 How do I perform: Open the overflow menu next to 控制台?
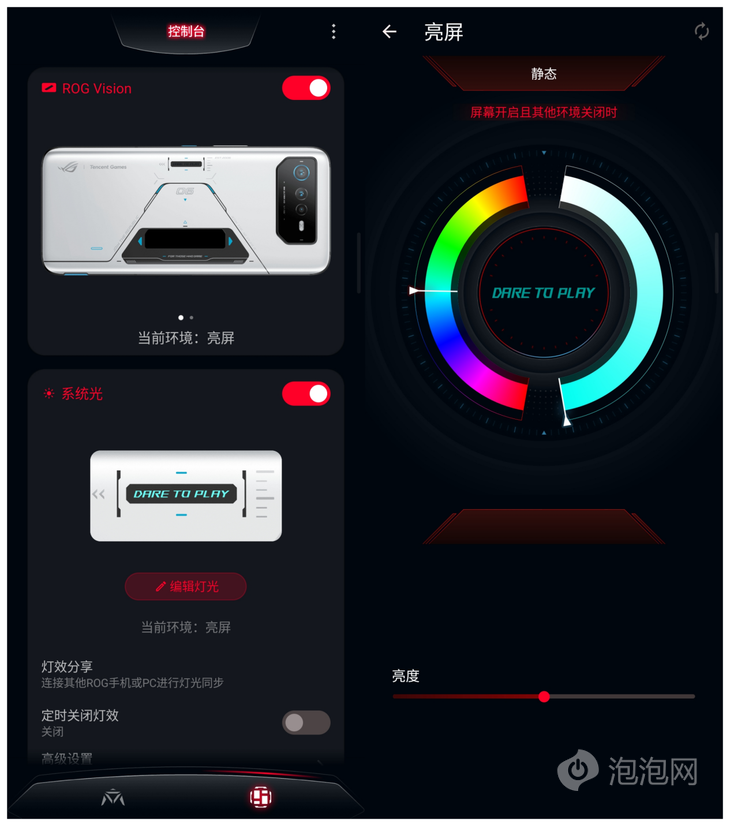334,32
